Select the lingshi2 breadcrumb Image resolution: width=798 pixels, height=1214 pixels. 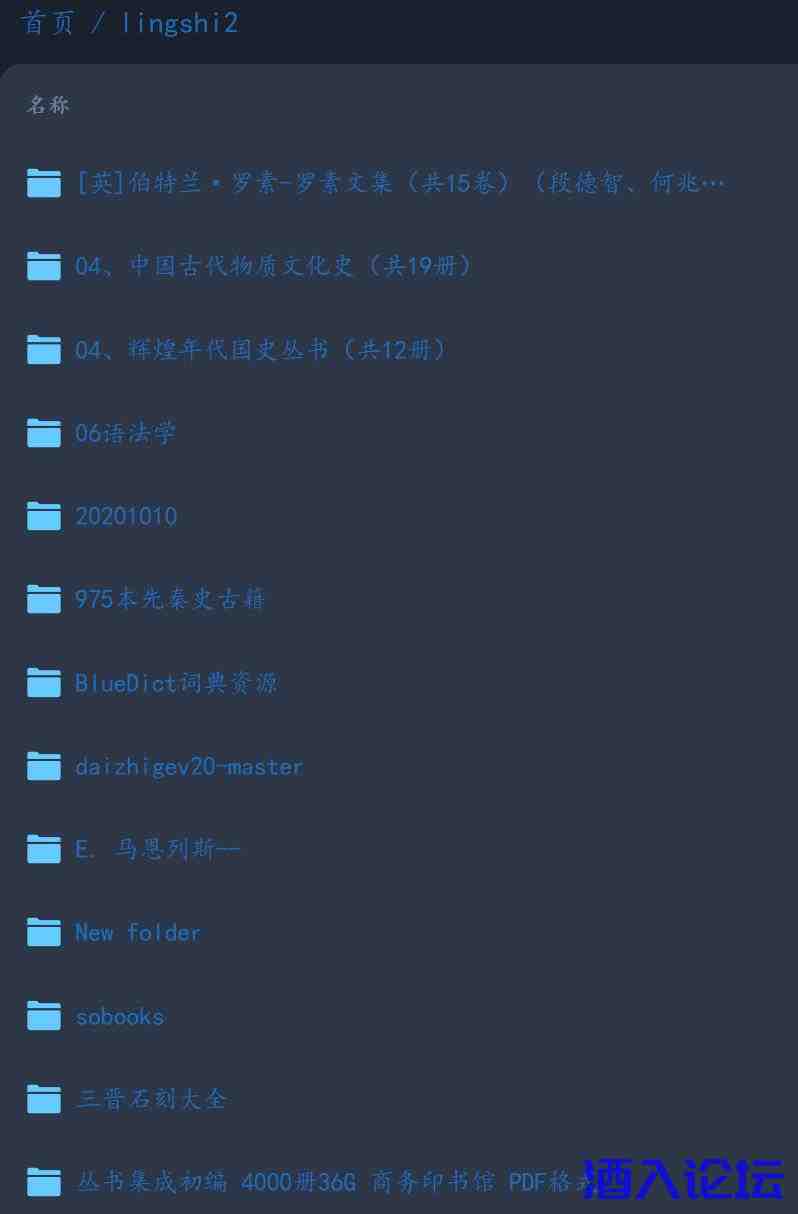[x=179, y=23]
